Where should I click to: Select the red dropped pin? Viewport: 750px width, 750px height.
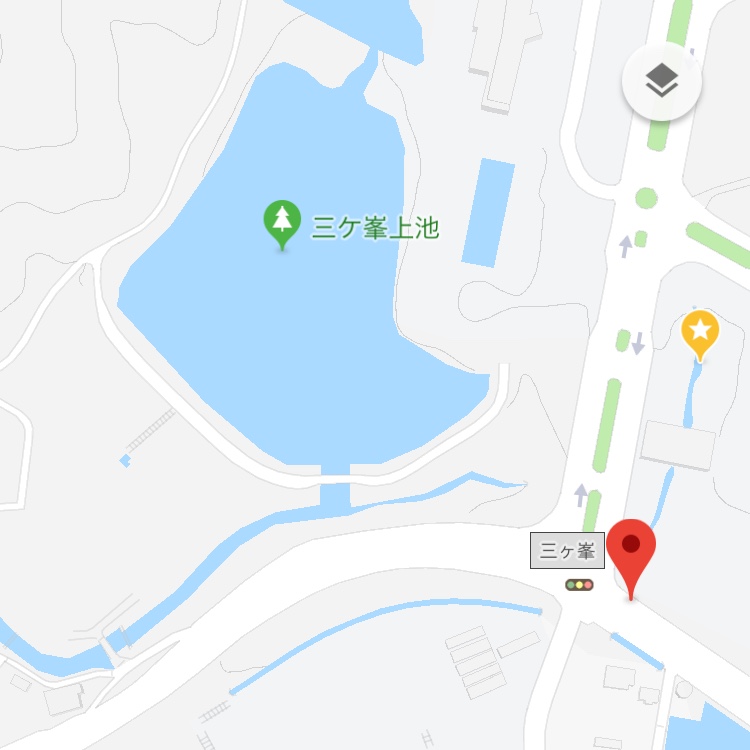pos(631,552)
